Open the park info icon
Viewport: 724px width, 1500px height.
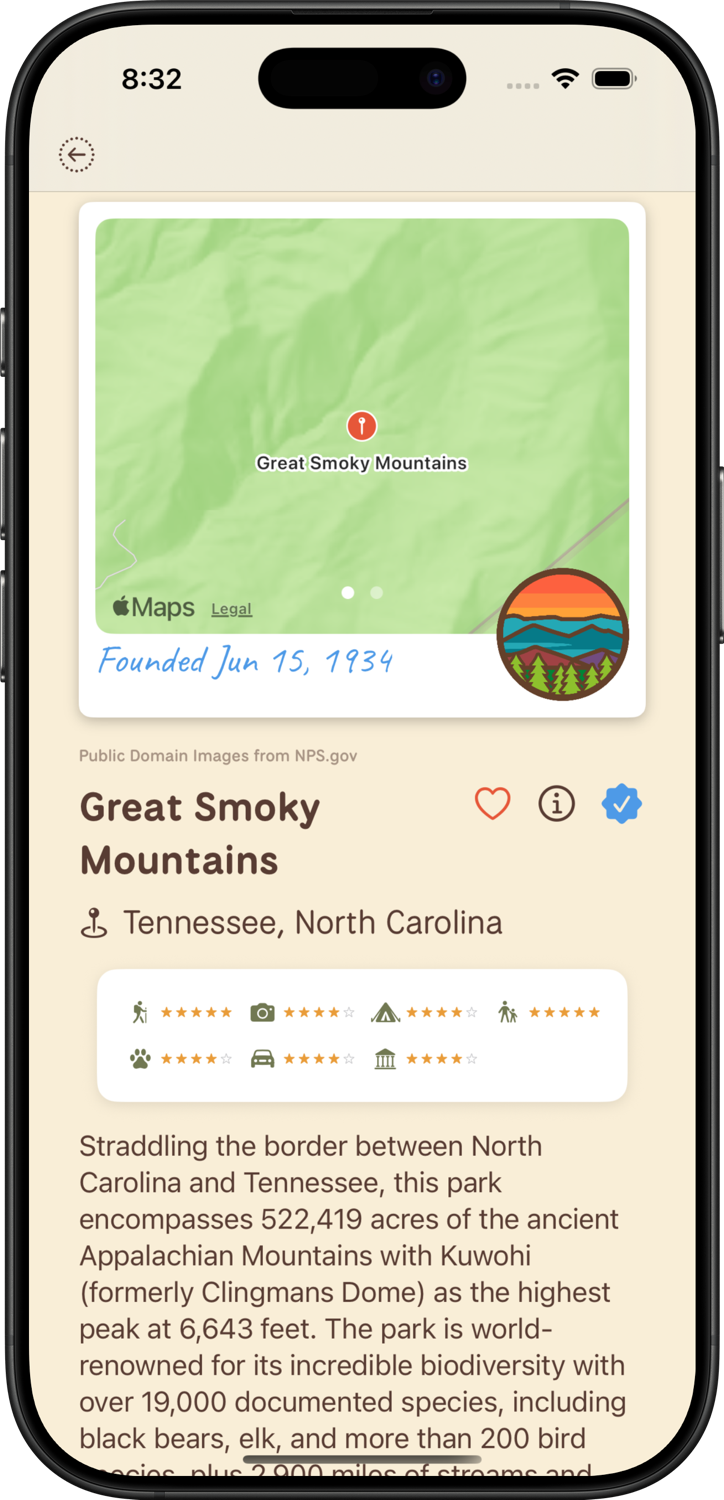coord(557,804)
